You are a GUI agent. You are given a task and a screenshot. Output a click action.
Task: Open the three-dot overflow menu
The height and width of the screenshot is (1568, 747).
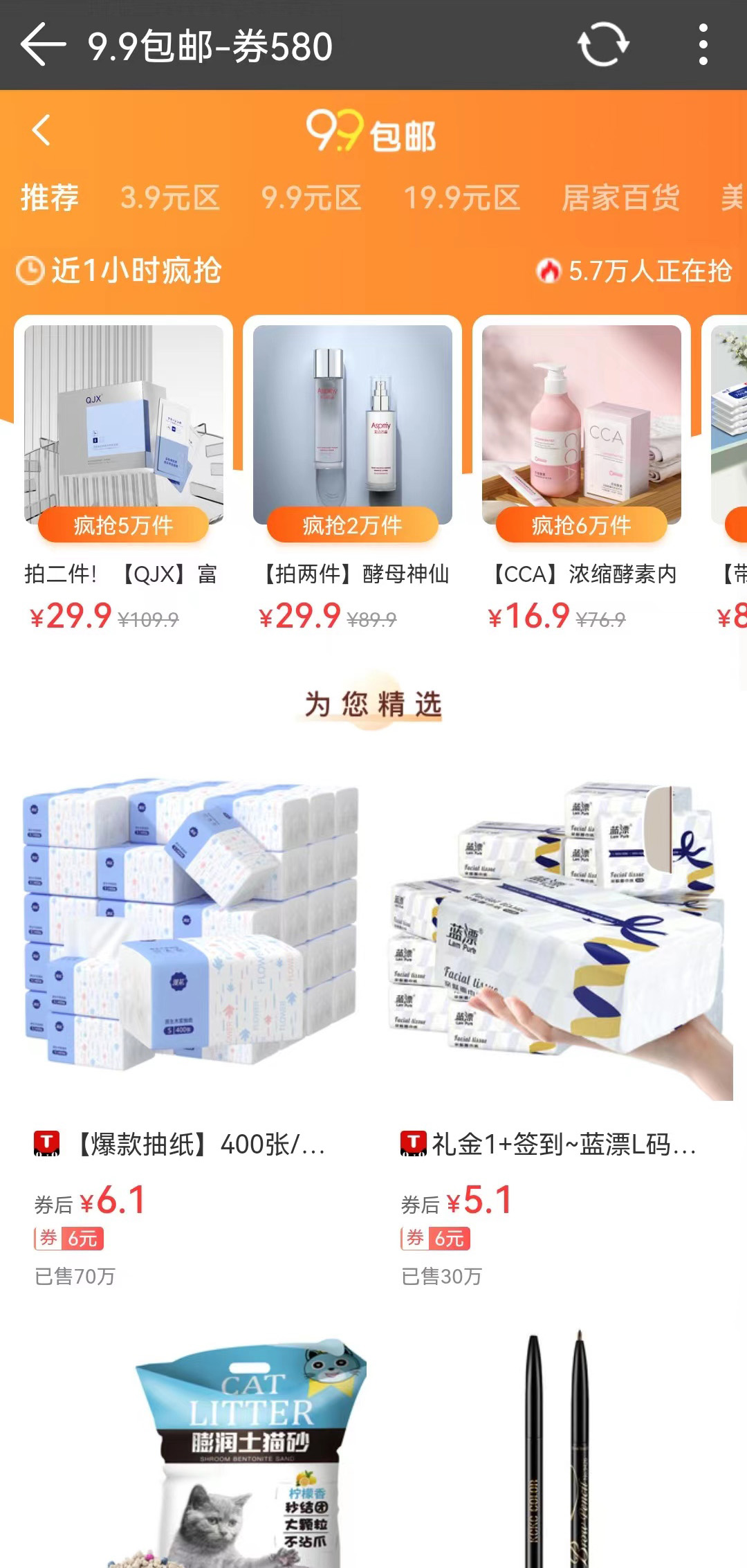(x=703, y=45)
